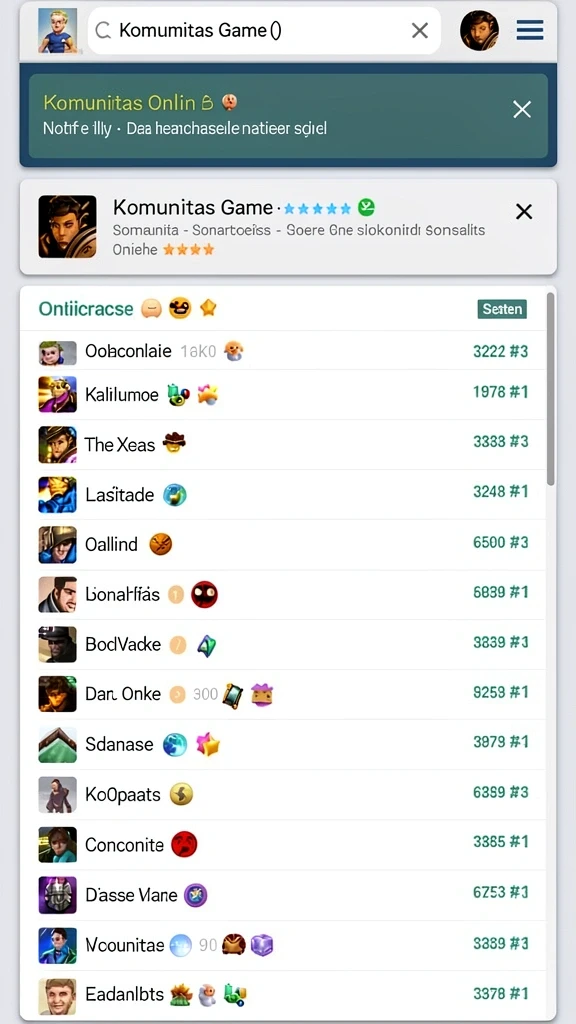Select the Lasitade row
The image size is (576, 1024).
(x=283, y=494)
